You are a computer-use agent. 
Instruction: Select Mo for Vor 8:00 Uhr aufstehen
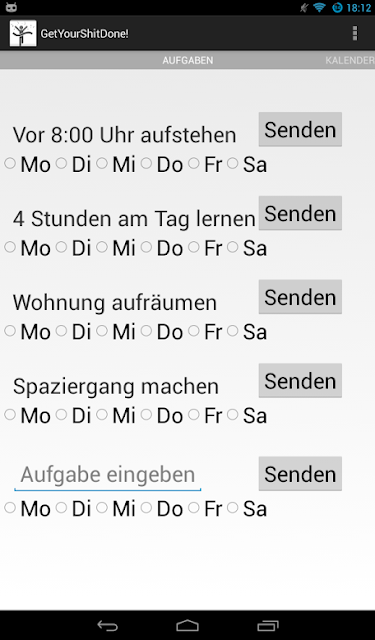(x=27, y=164)
